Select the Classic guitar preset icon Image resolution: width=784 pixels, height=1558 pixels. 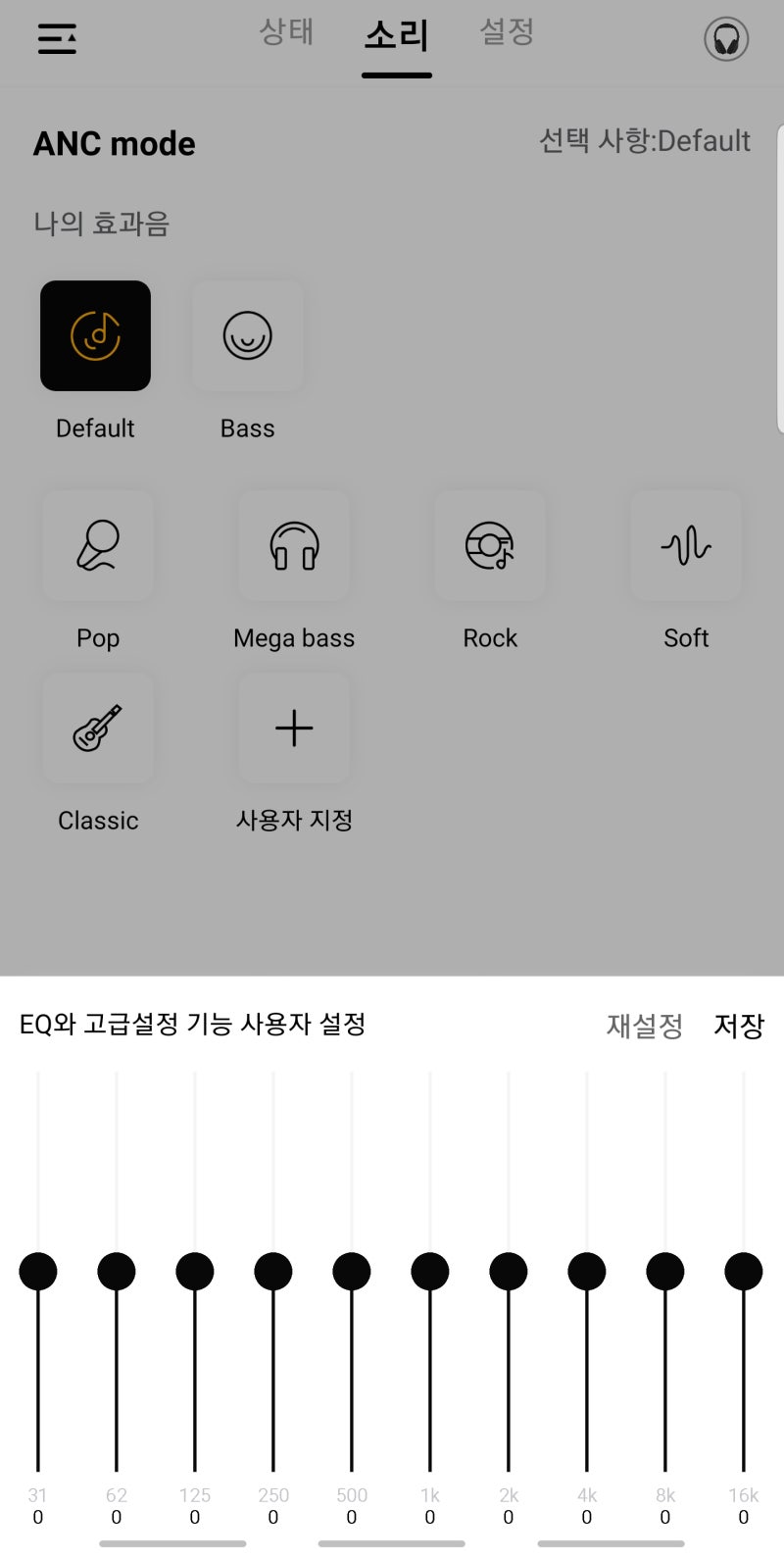[98, 729]
